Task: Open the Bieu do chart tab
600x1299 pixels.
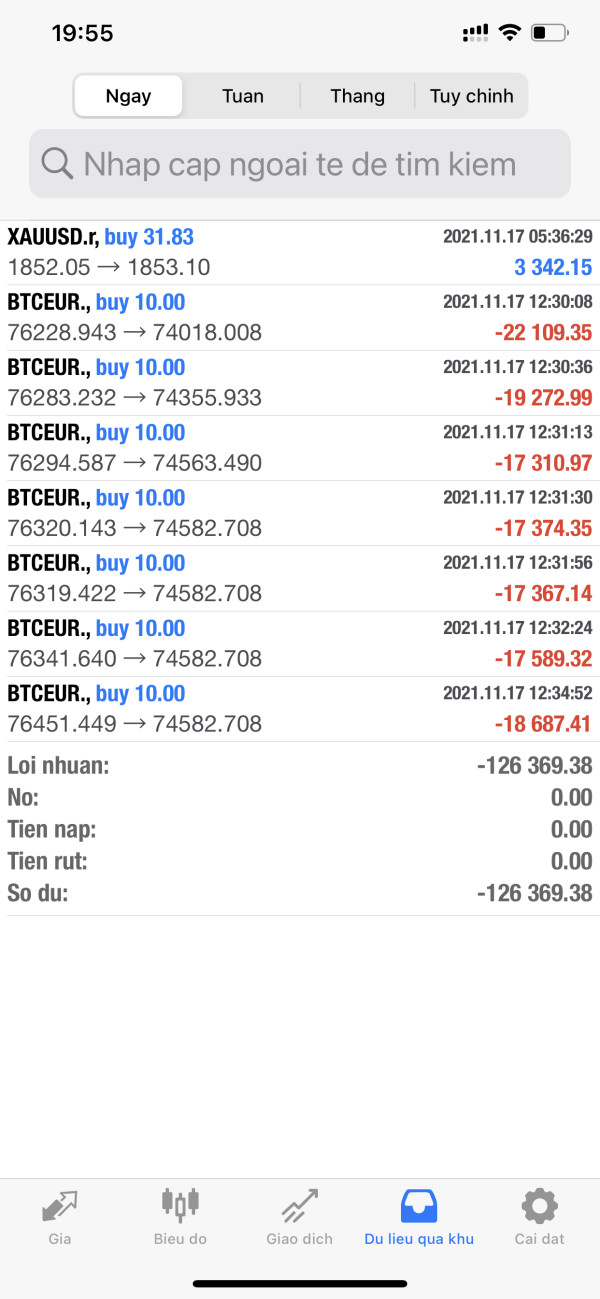Action: point(180,1217)
